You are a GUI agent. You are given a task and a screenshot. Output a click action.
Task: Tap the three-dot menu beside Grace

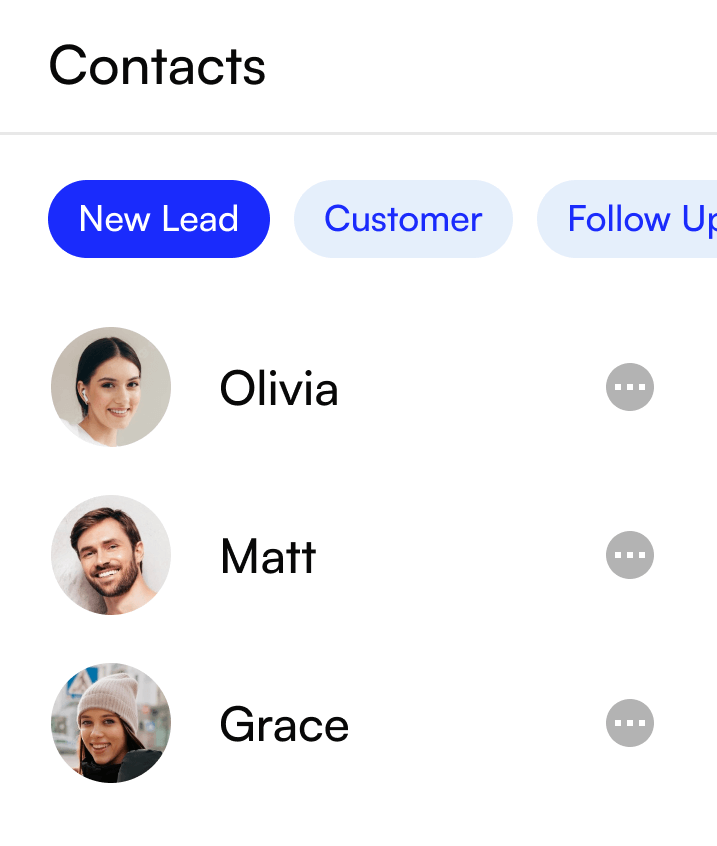pyautogui.click(x=630, y=723)
